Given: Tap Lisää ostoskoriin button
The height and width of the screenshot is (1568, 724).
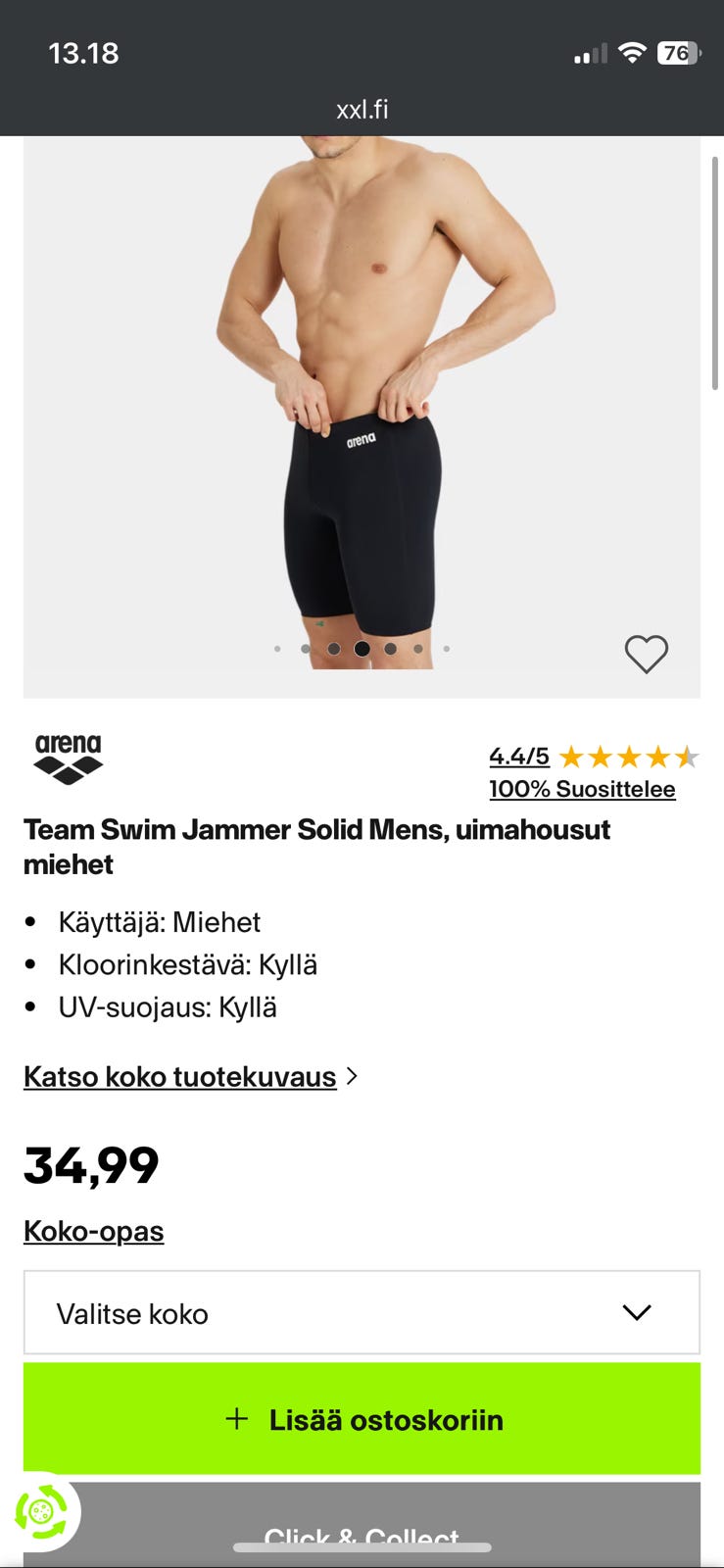Looking at the screenshot, I should (x=362, y=1419).
